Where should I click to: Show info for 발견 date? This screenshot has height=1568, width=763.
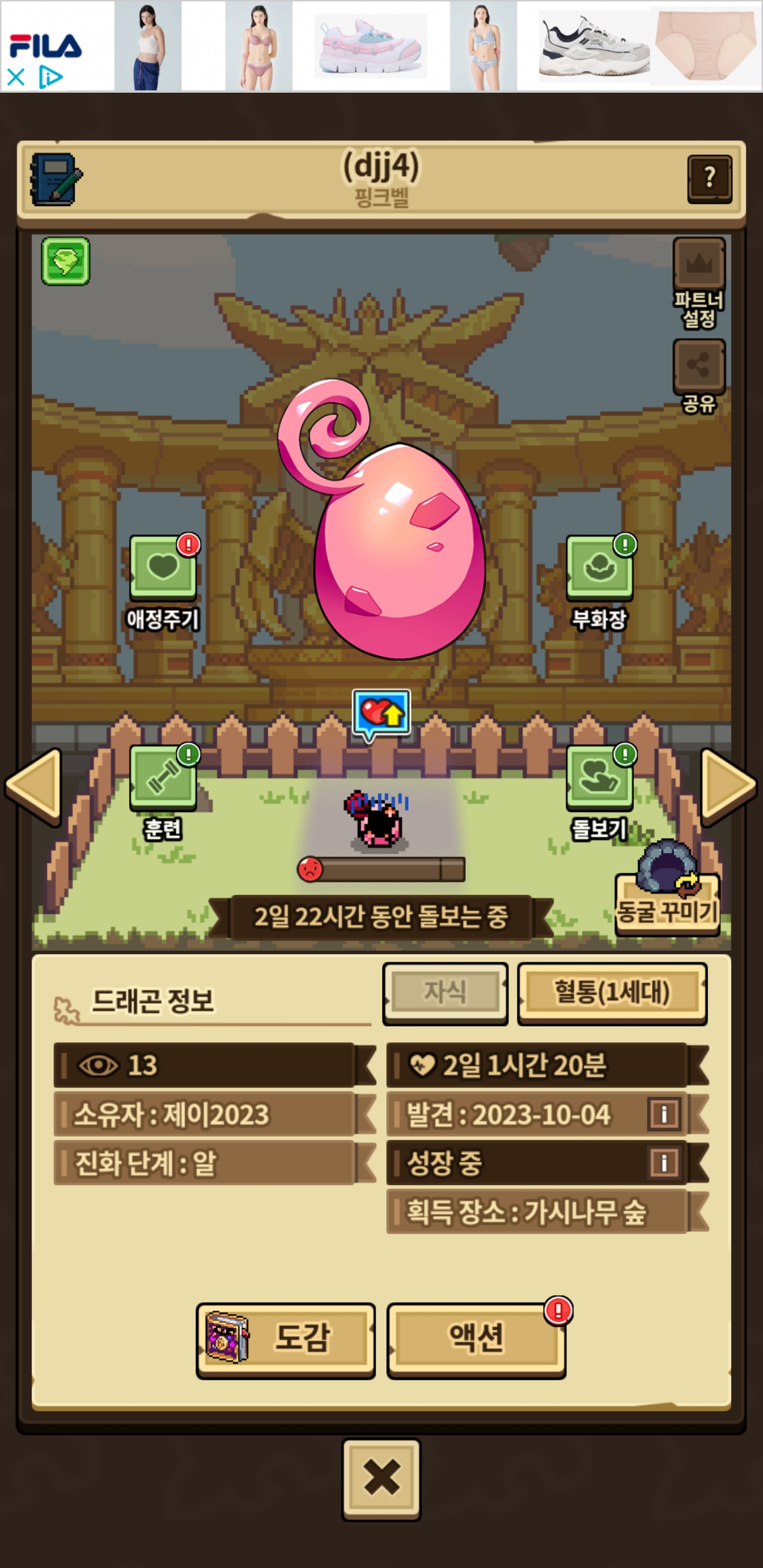tap(664, 1115)
